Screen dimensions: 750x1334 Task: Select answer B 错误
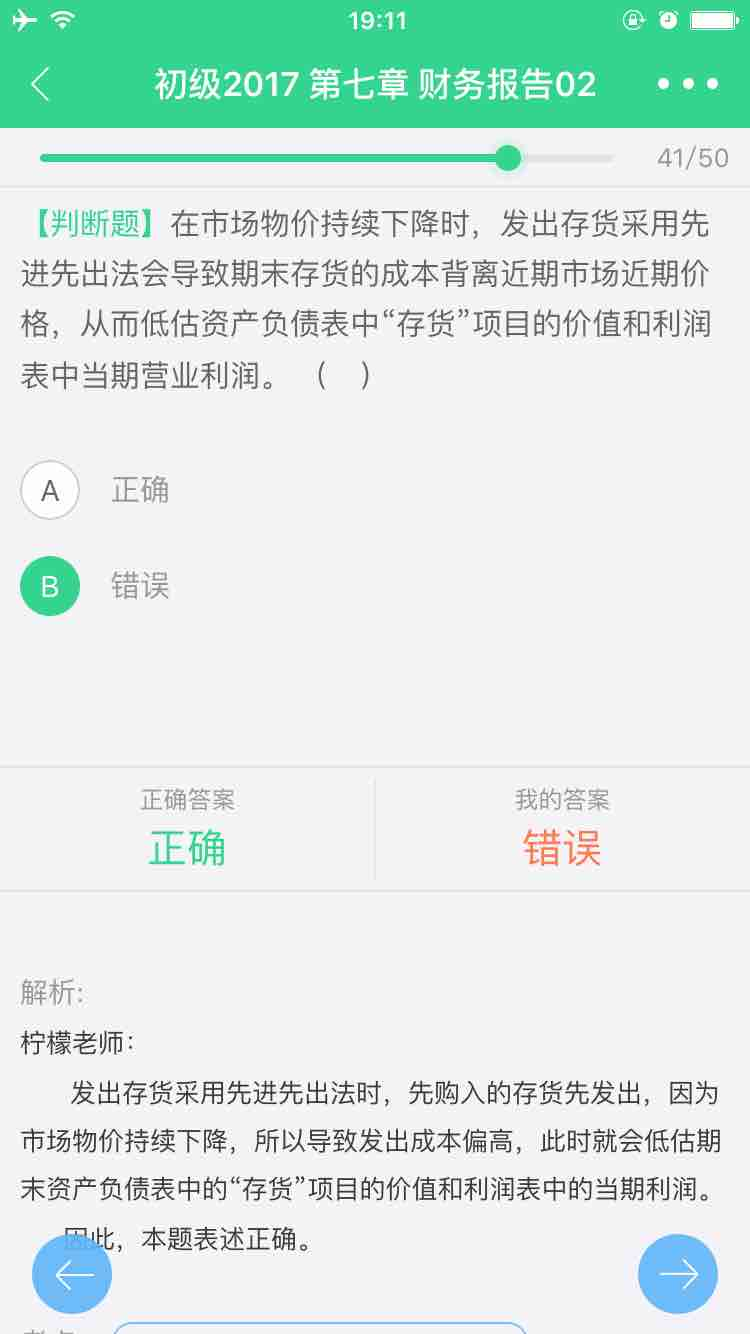[50, 586]
